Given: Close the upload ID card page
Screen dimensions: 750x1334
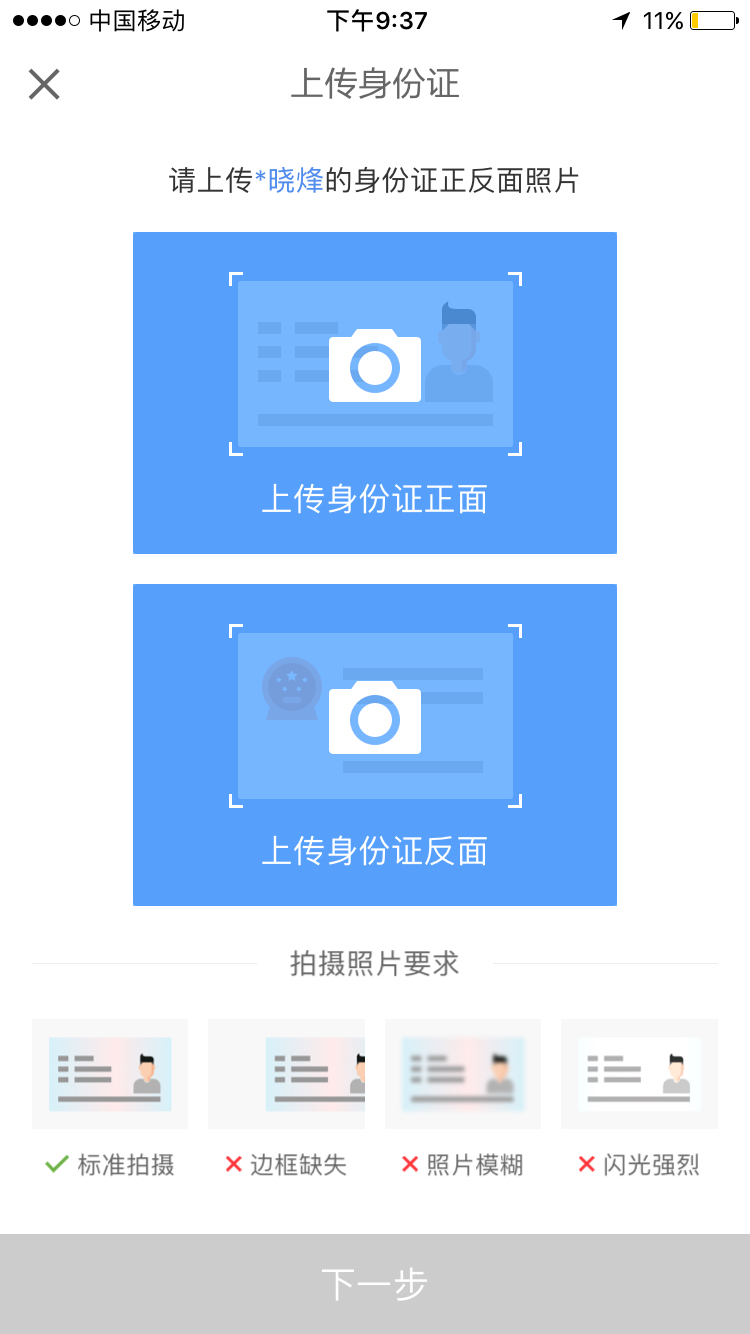Looking at the screenshot, I should [44, 84].
